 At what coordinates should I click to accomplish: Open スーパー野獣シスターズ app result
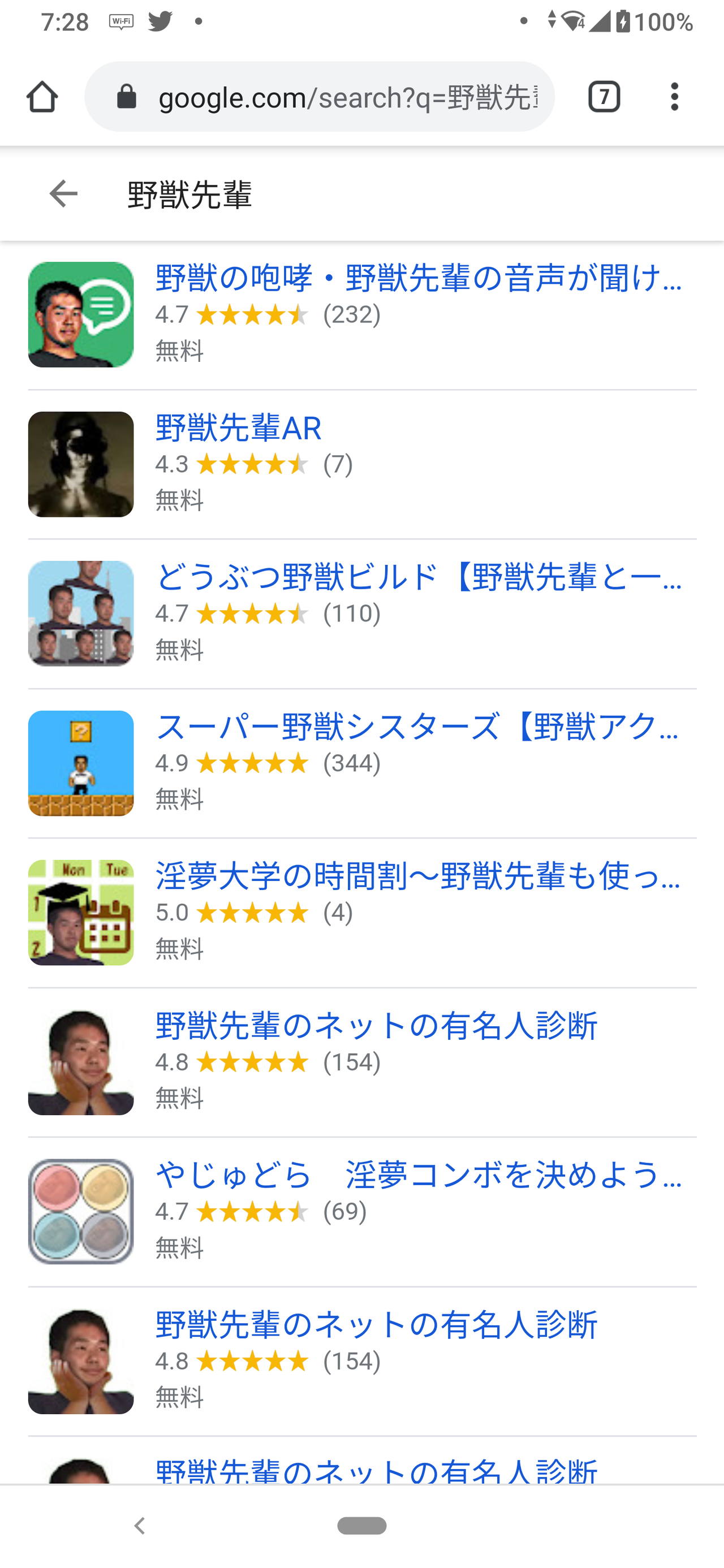(418, 727)
